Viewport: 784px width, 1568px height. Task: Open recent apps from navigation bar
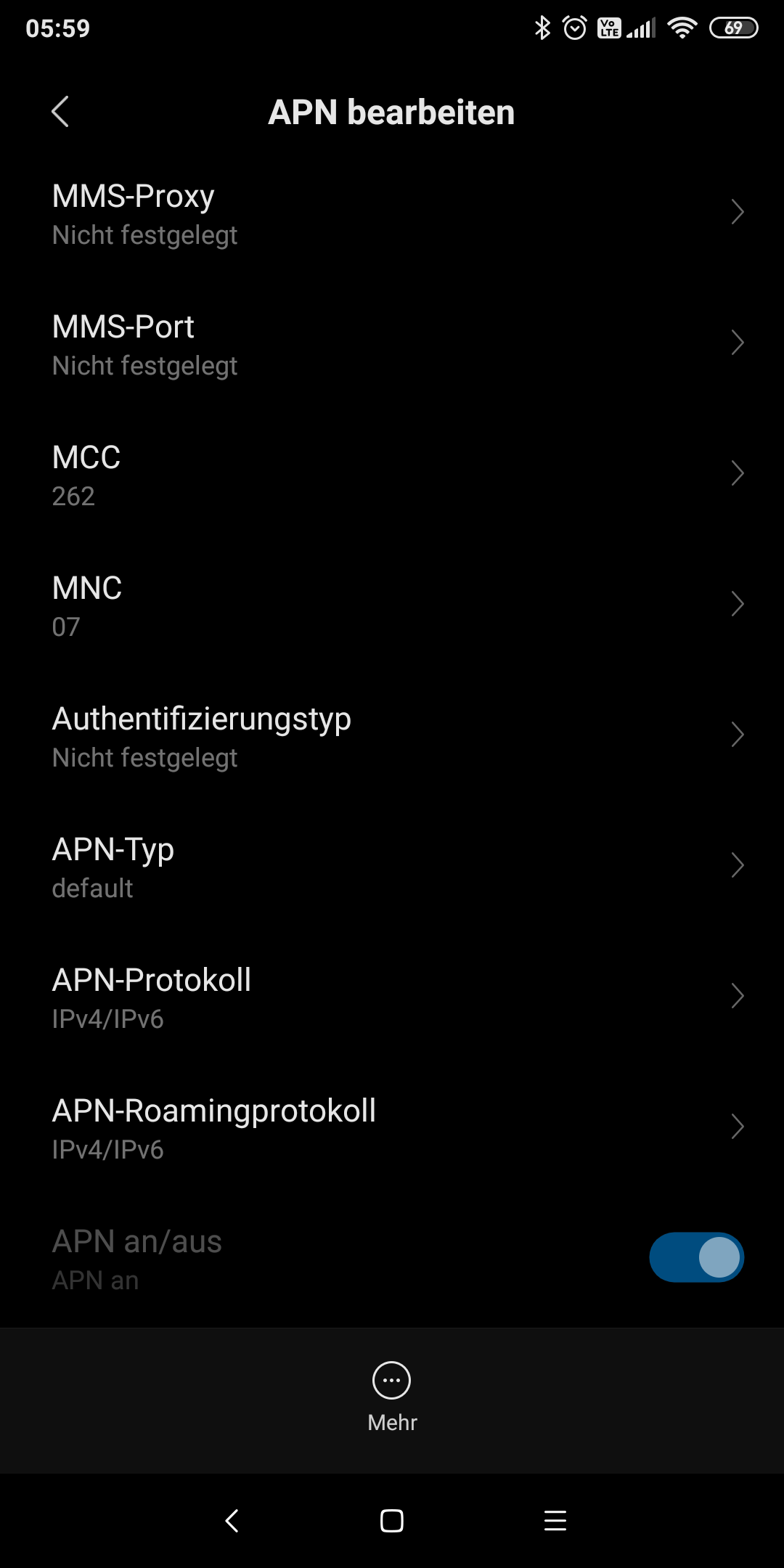point(555,1520)
